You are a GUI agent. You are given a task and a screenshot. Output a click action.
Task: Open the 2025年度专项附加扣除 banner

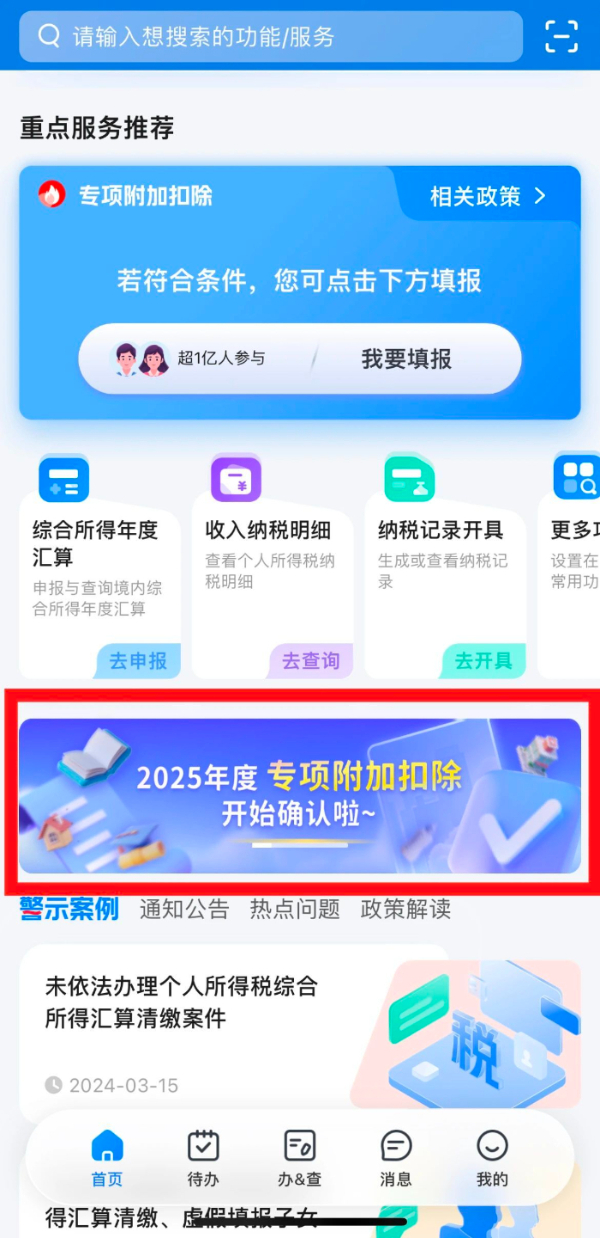300,796
